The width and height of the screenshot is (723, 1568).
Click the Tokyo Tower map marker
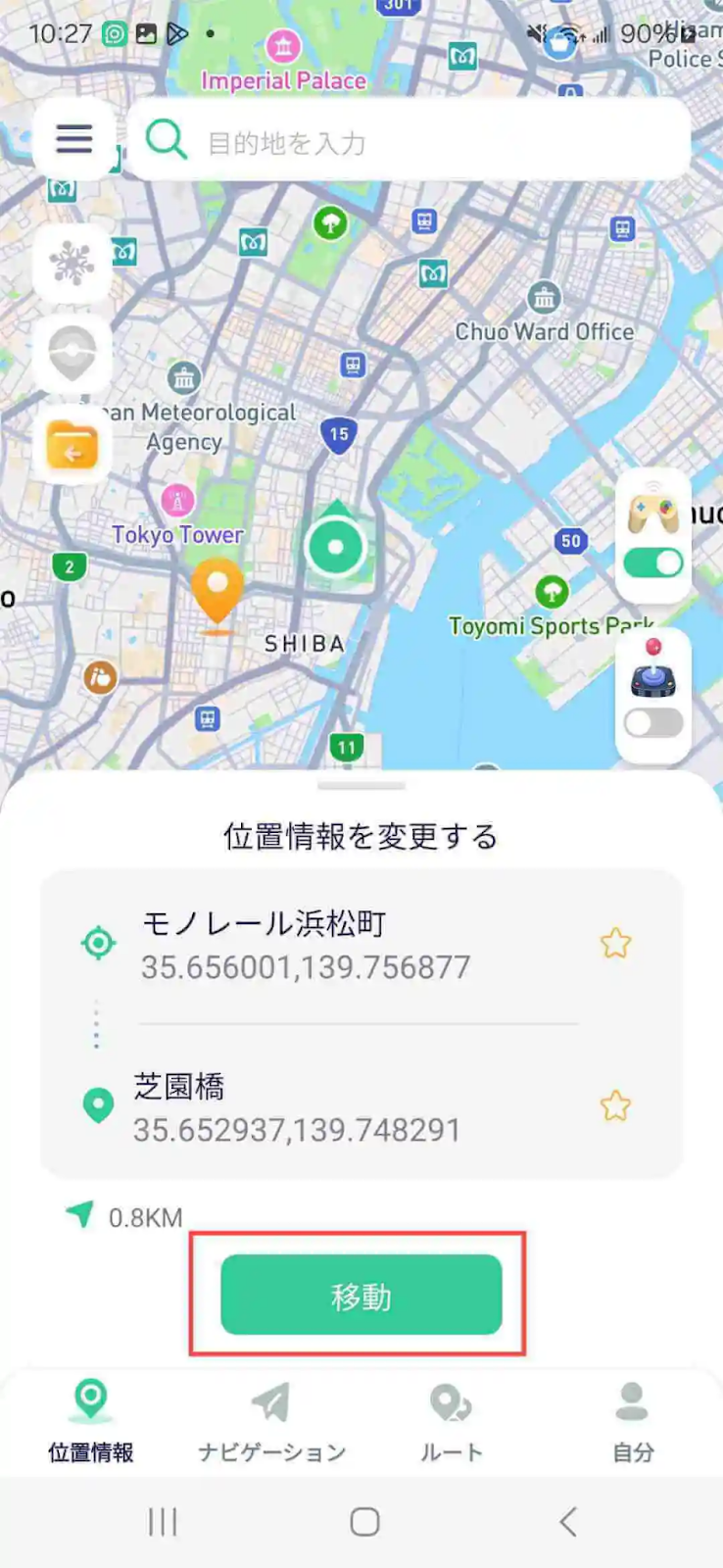177,502
